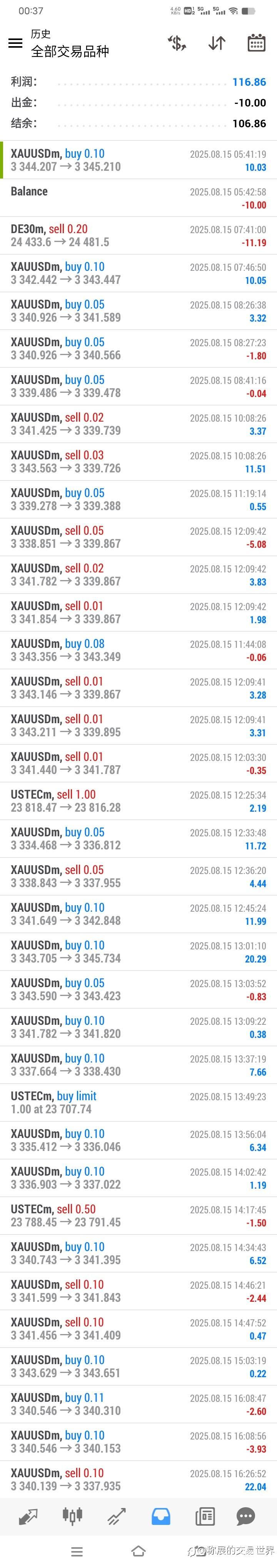The width and height of the screenshot is (277, 1568).
Task: Expand the XAUUSDm buy 0.08 trade
Action: click(138, 650)
